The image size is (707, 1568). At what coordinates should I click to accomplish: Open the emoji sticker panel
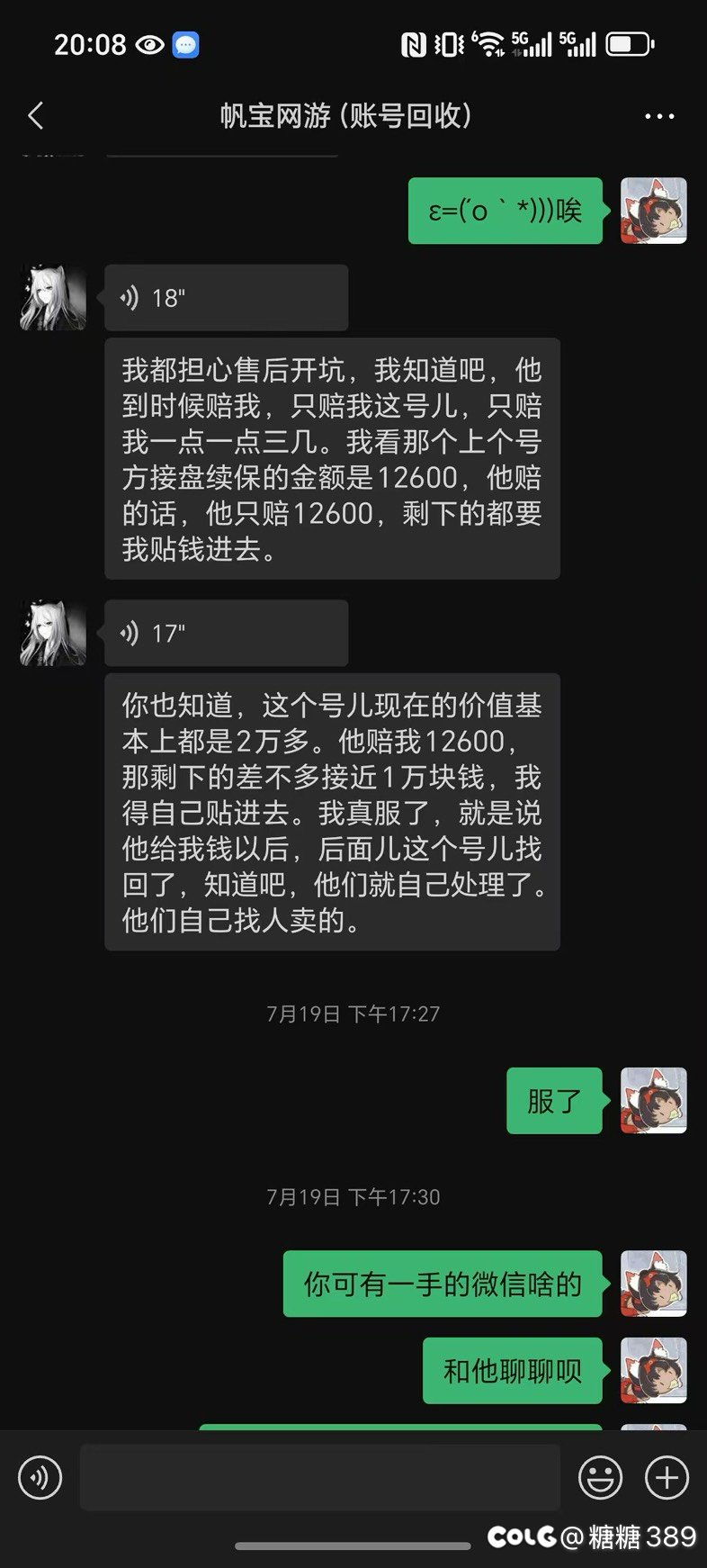coord(600,1477)
